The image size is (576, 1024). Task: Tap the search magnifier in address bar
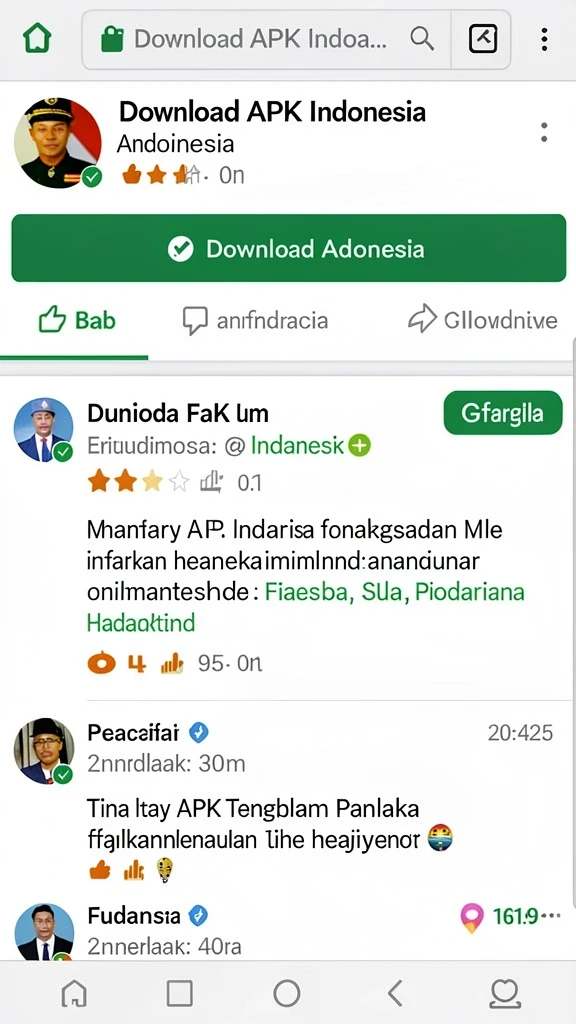coord(422,39)
